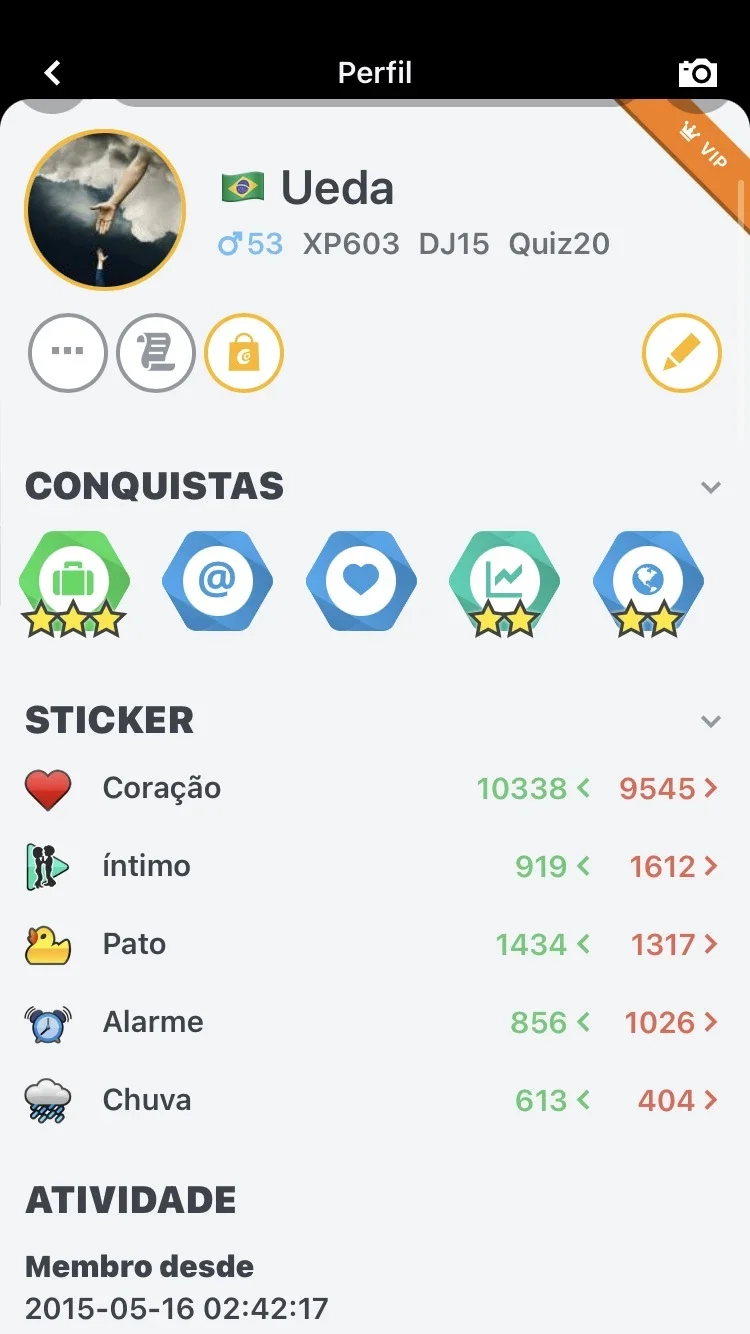Open the scroll document button
The height and width of the screenshot is (1334, 750).
(156, 353)
